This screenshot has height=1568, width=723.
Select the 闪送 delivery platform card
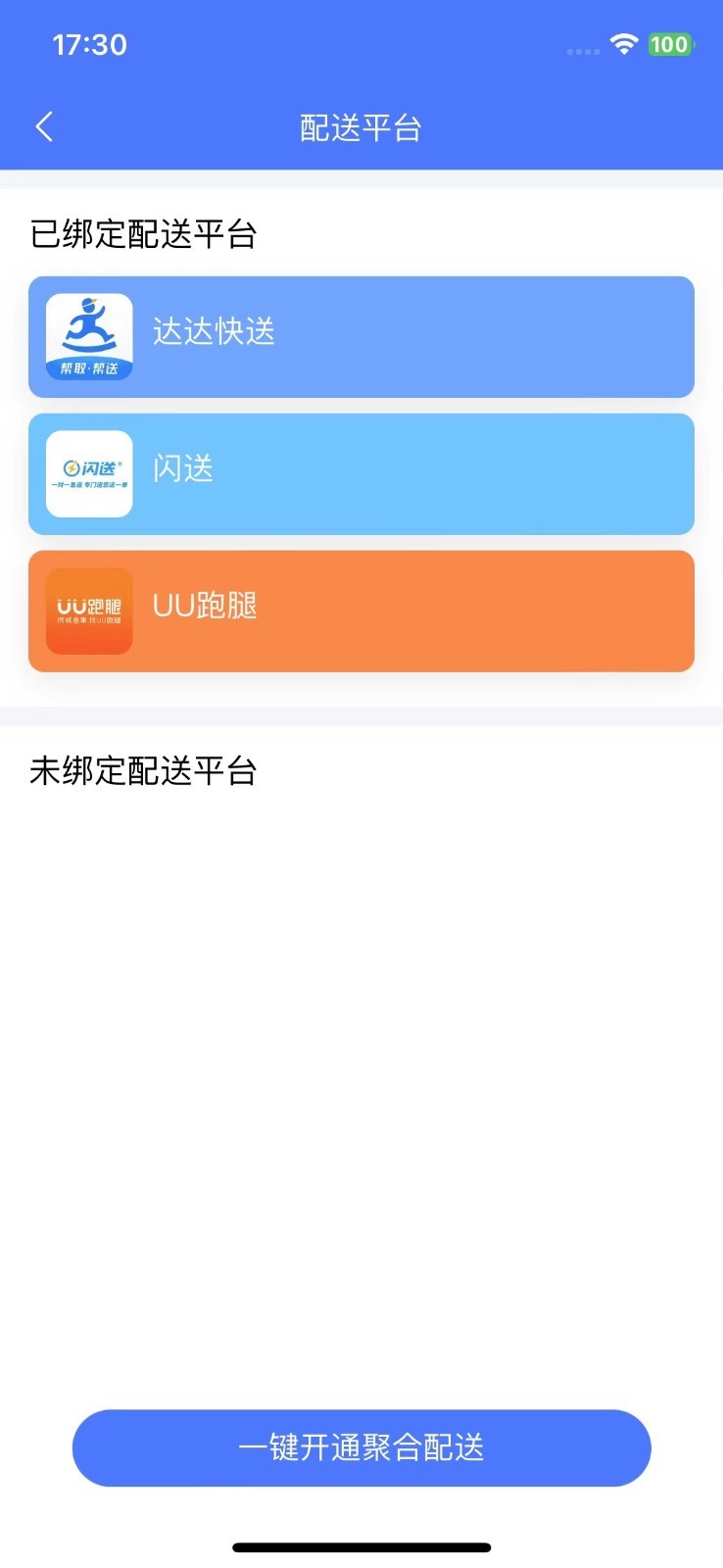(x=361, y=473)
